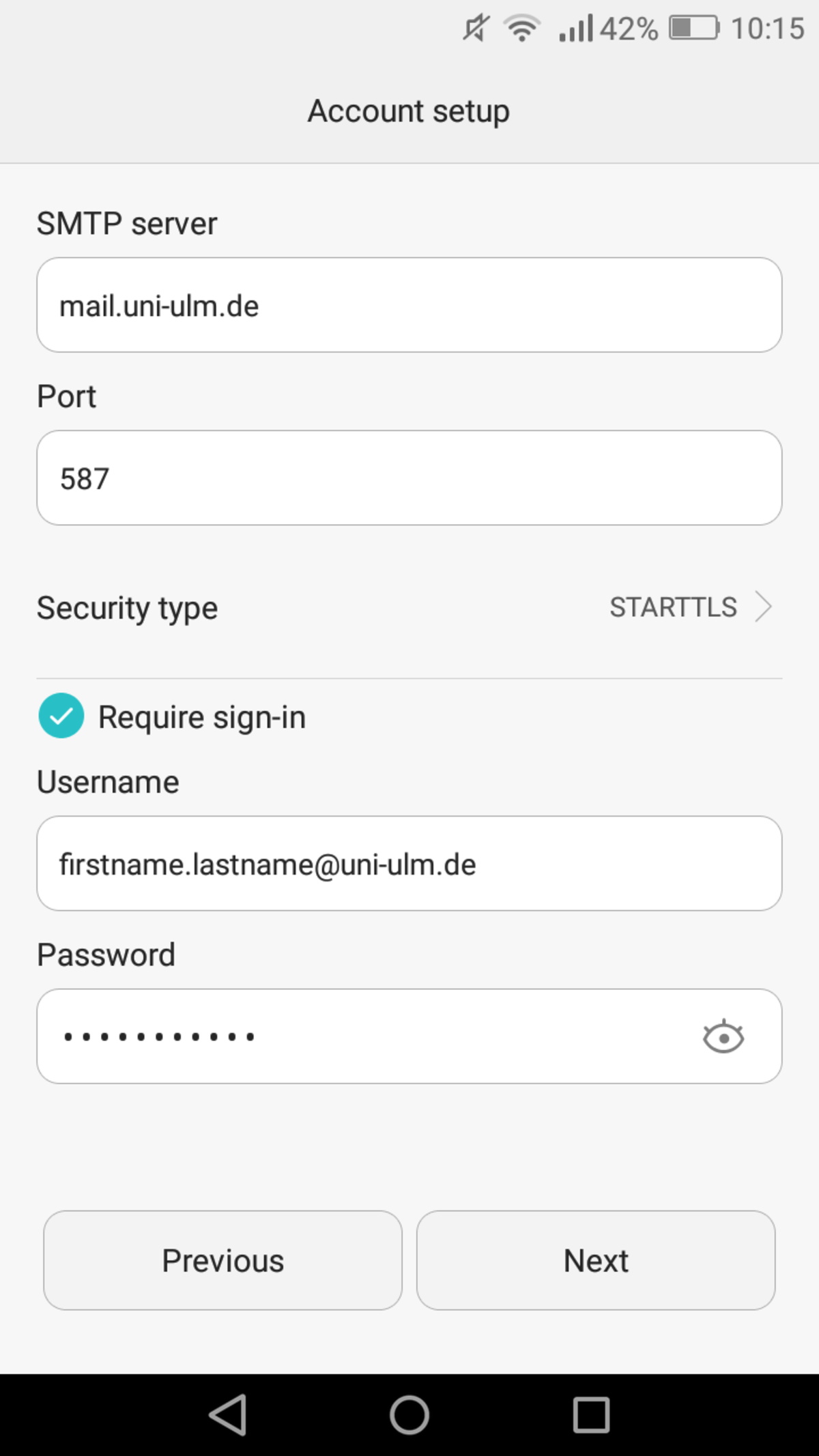Tap the system back button
Screen dimensions: 819x1456
pyautogui.click(x=228, y=1415)
